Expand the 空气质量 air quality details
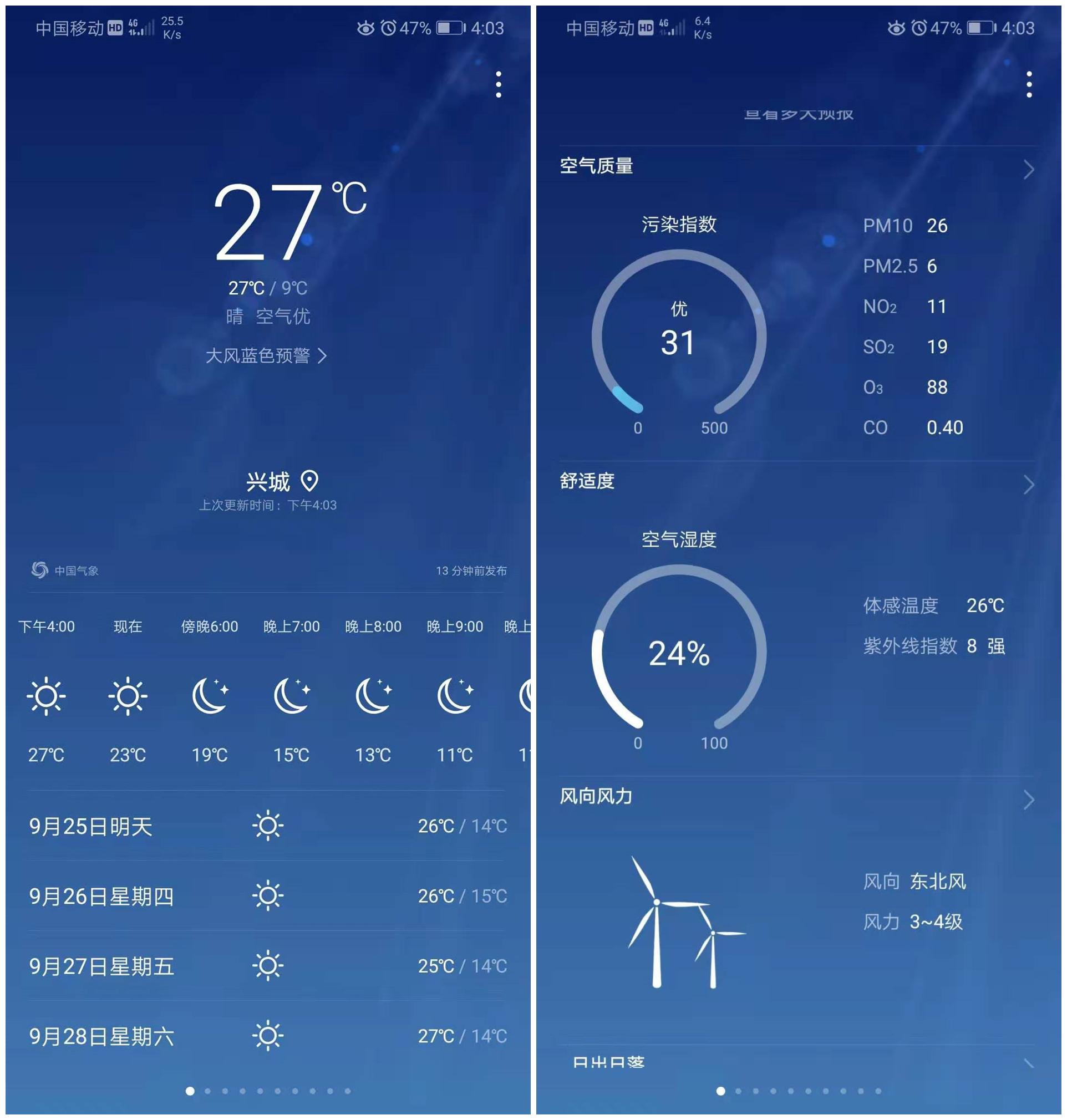 coord(1028,170)
